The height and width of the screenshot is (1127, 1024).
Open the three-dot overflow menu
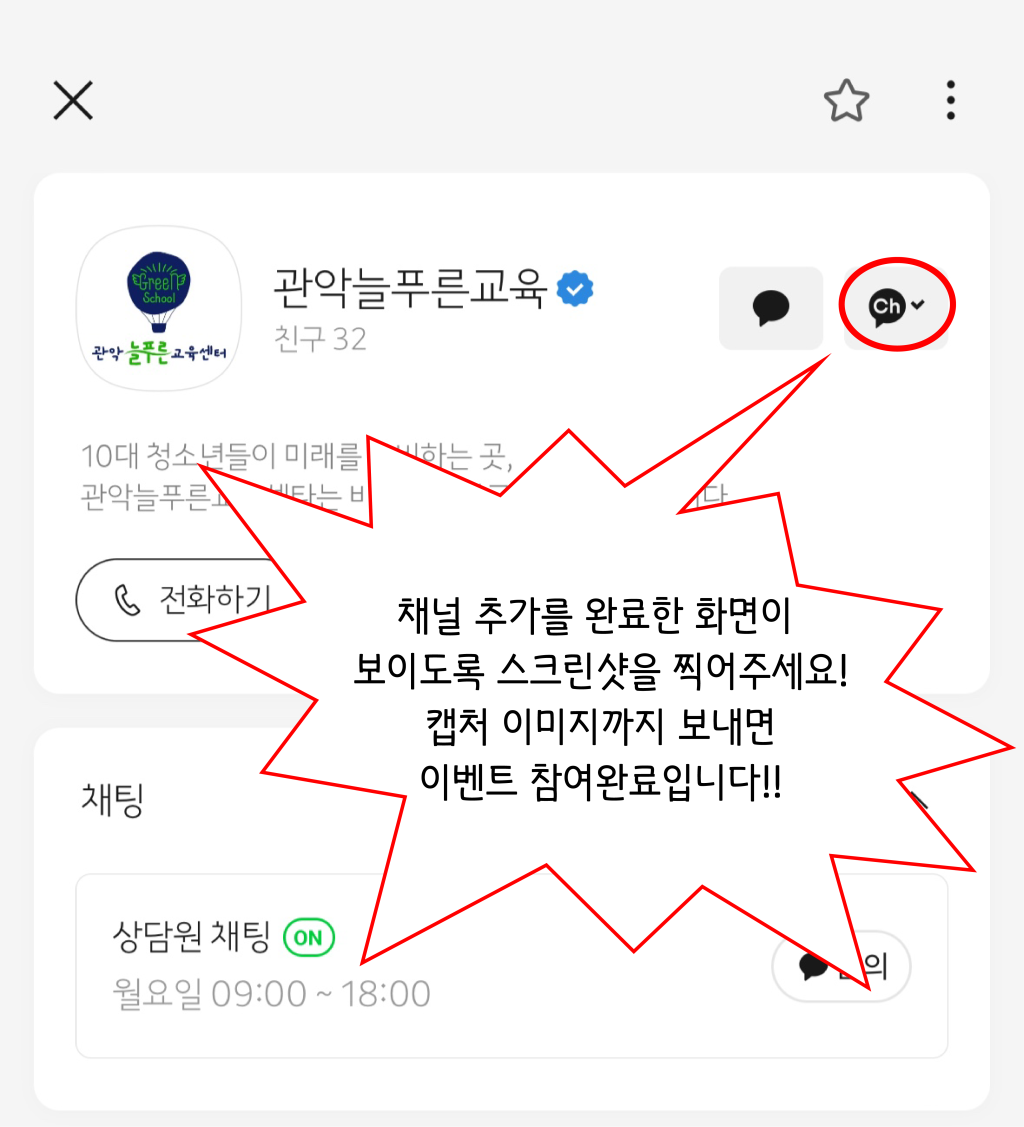point(950,101)
